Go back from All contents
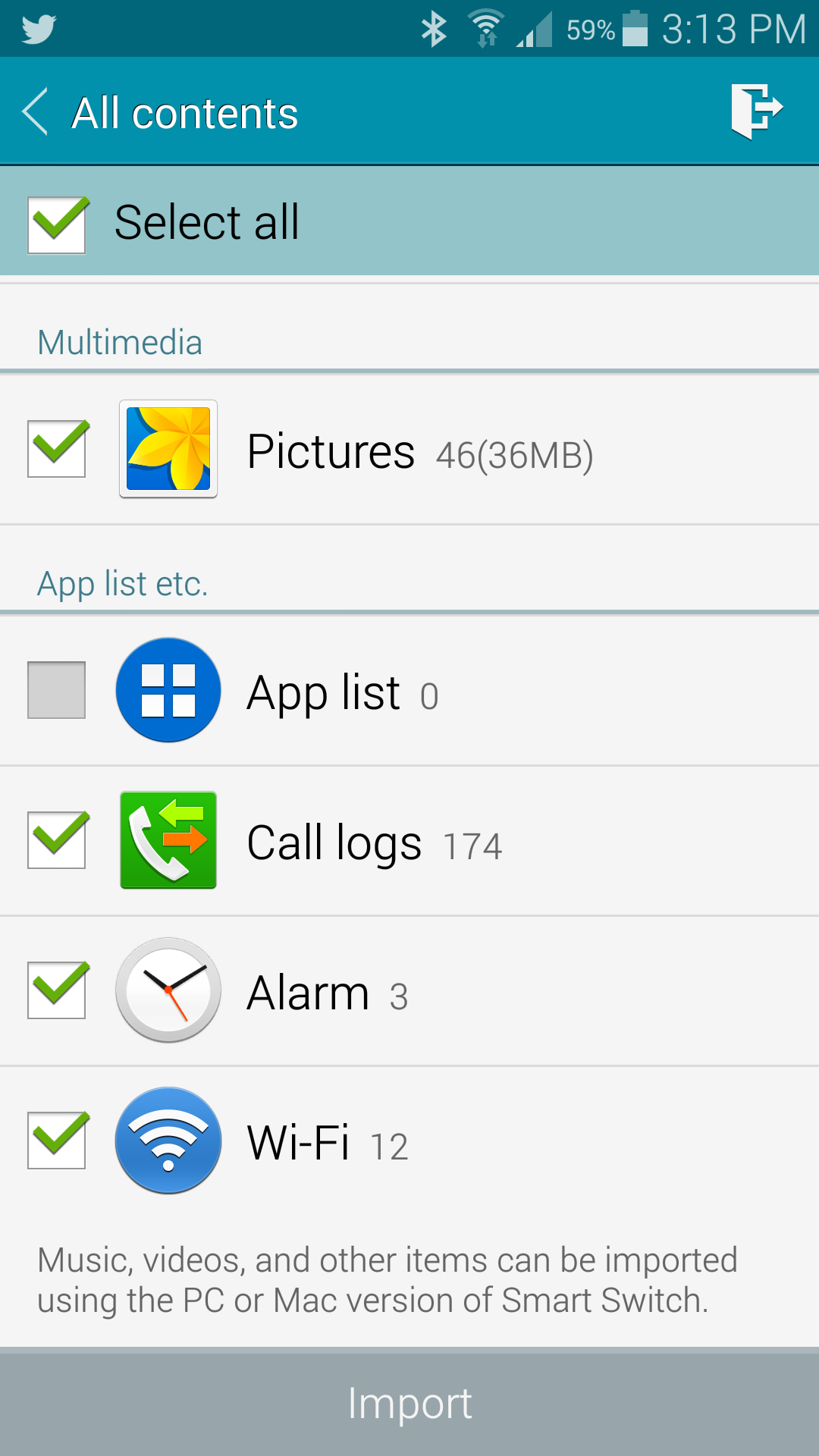Screen dimensions: 819x1456 36,112
